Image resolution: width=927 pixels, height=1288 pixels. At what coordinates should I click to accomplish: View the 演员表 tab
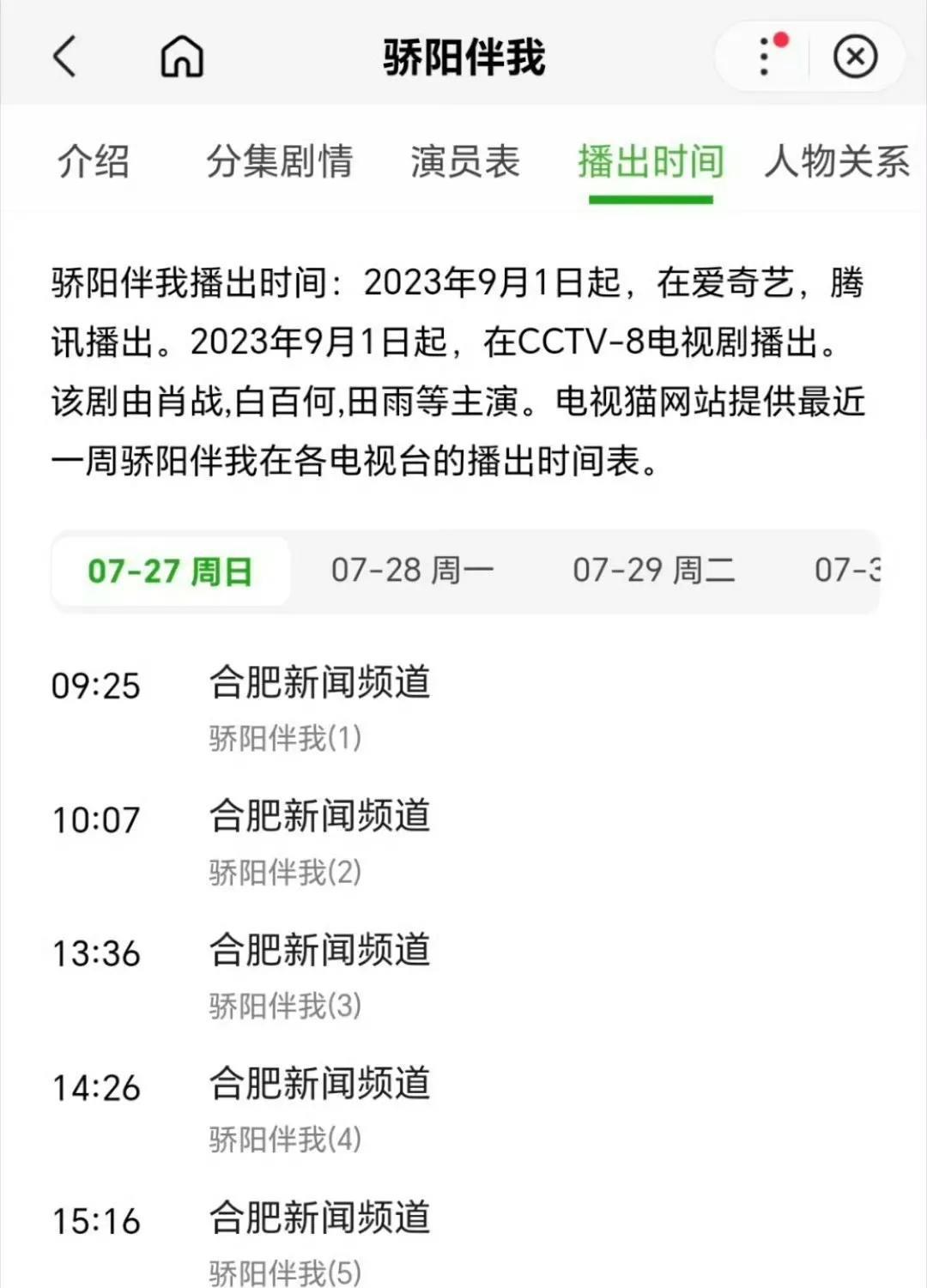coord(464,161)
